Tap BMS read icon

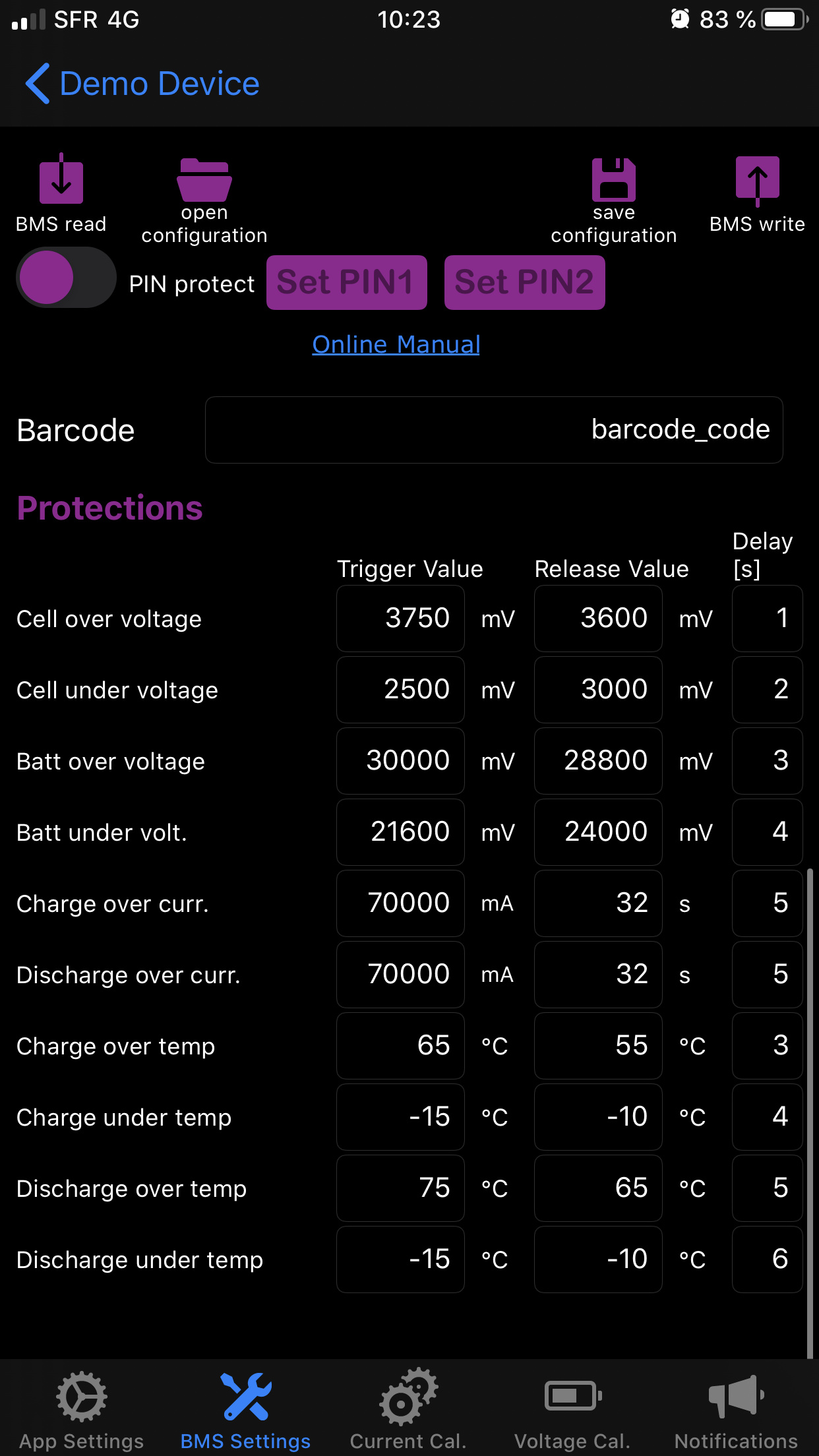coord(61,179)
